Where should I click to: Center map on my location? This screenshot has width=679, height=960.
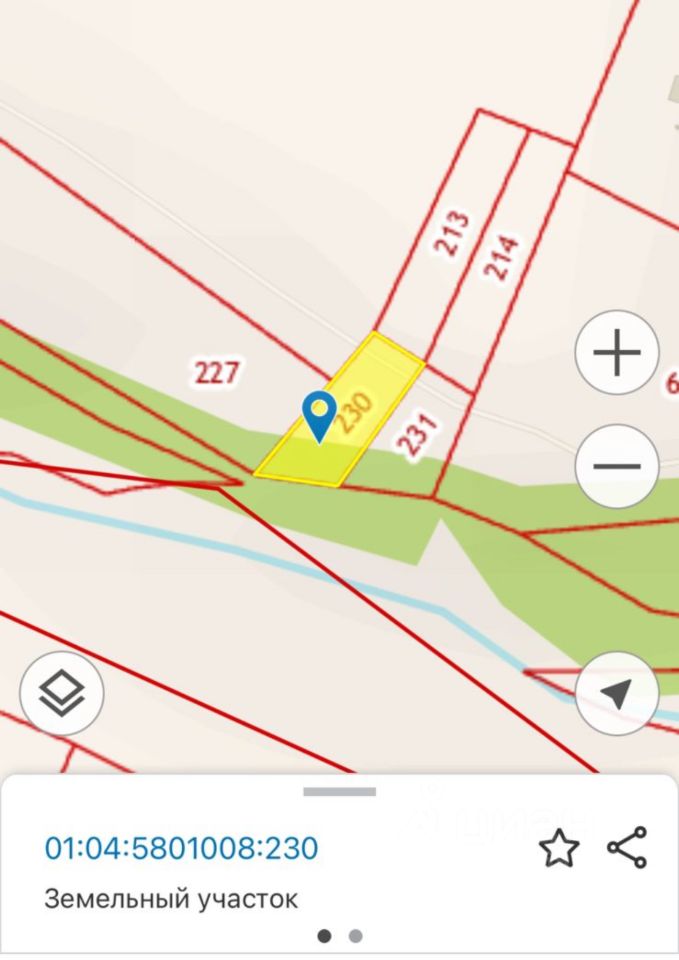pos(617,692)
